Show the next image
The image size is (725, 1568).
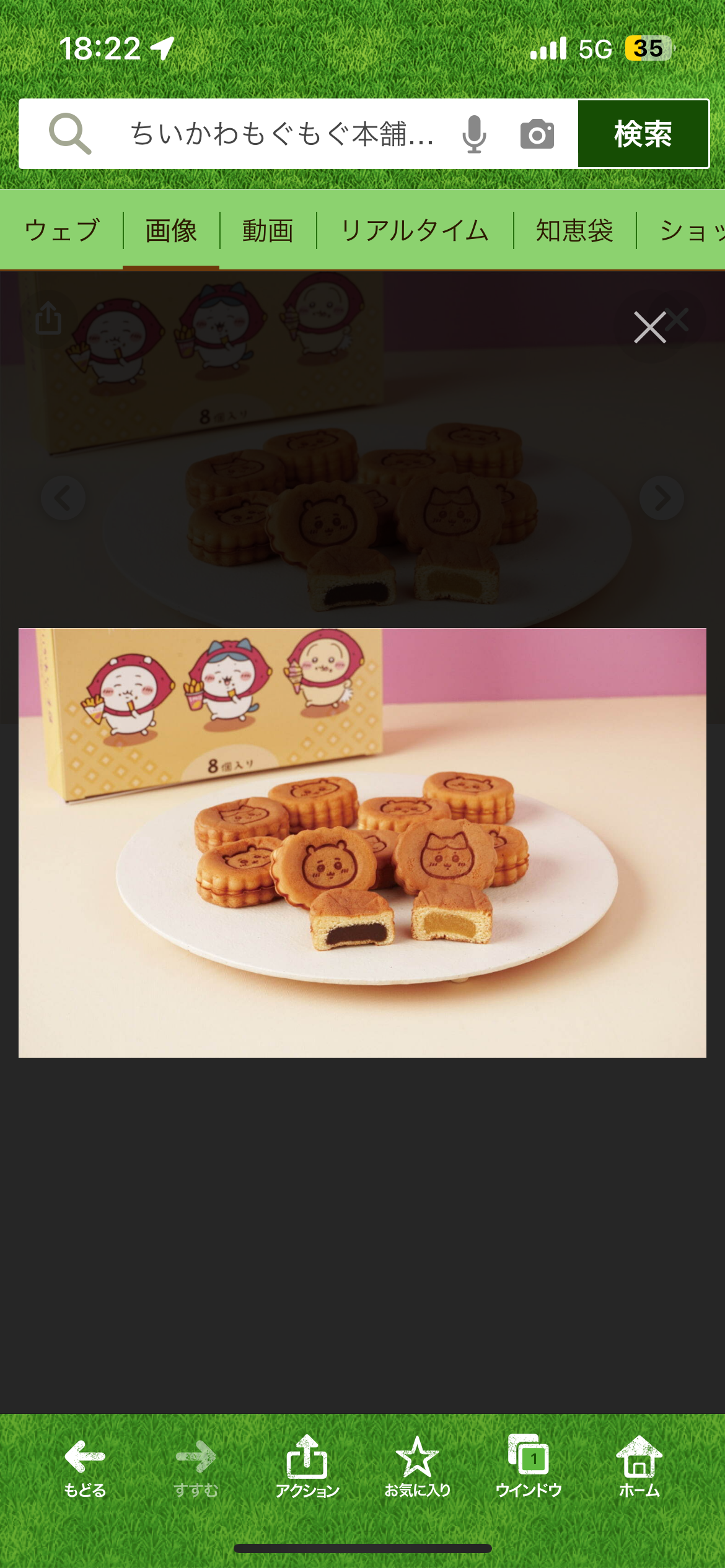coord(661,498)
